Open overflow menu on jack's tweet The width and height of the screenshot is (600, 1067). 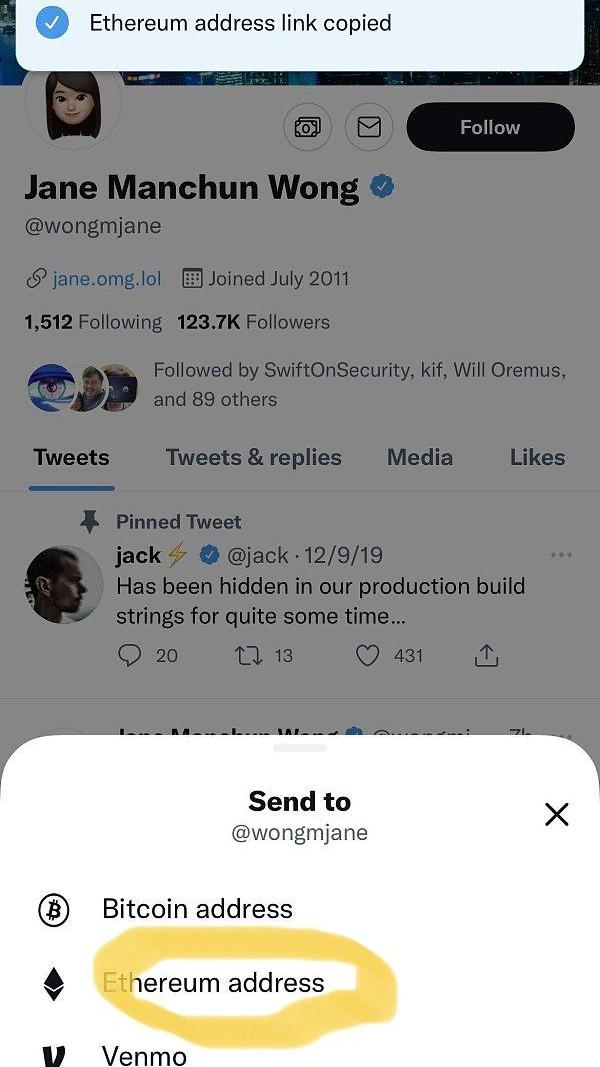561,555
